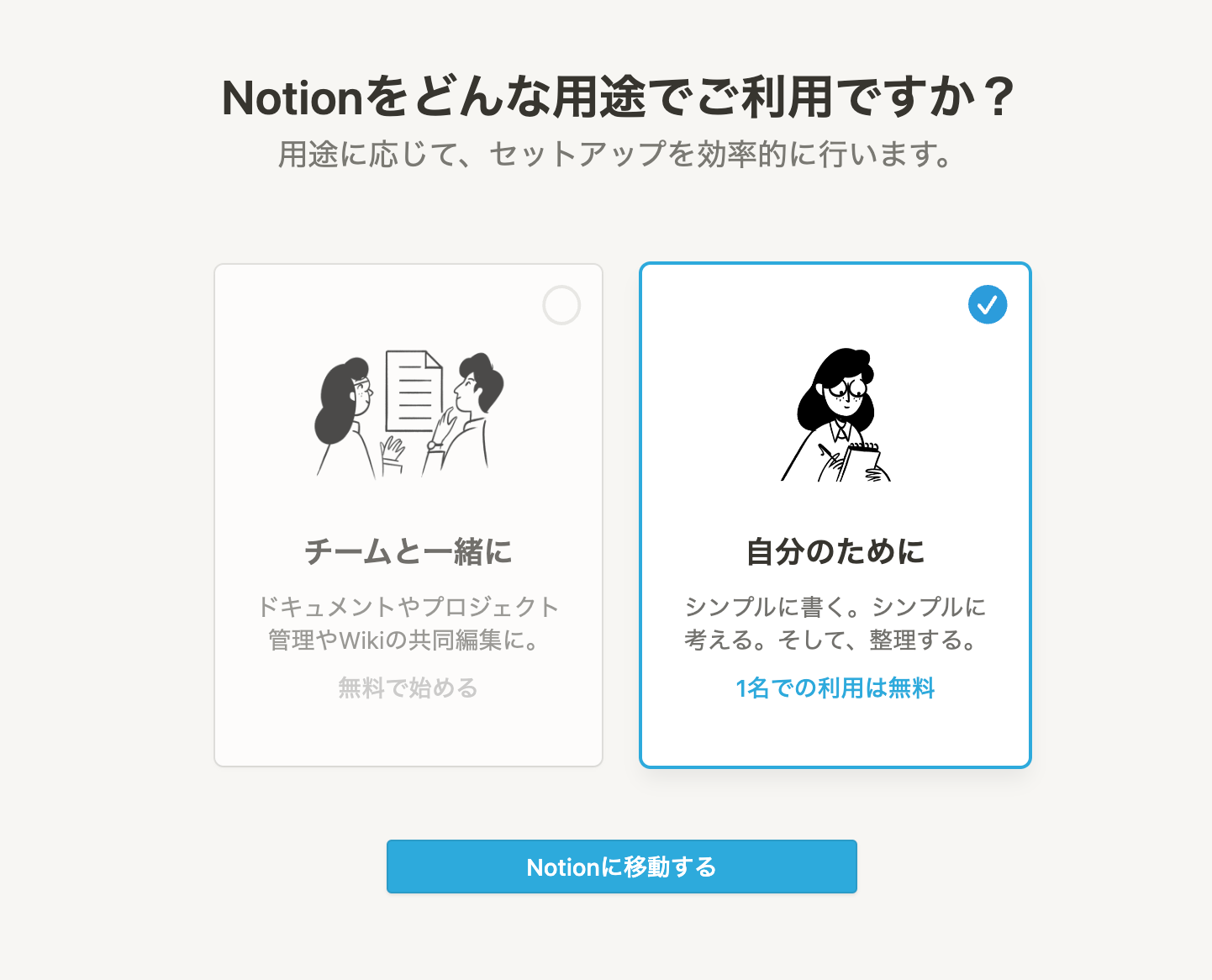Tap the Notionに移動する button
The height and width of the screenshot is (980, 1212).
621,867
